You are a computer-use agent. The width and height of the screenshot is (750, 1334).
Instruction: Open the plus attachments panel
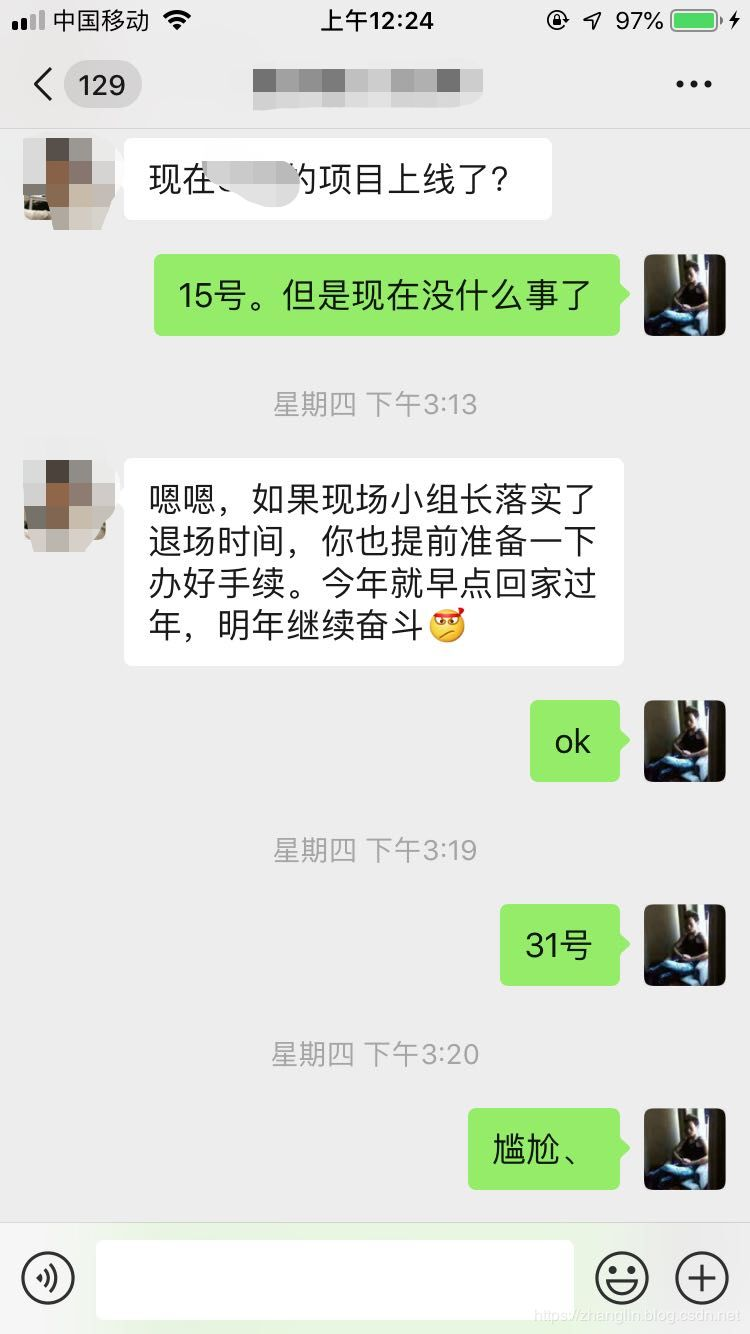click(x=702, y=1277)
